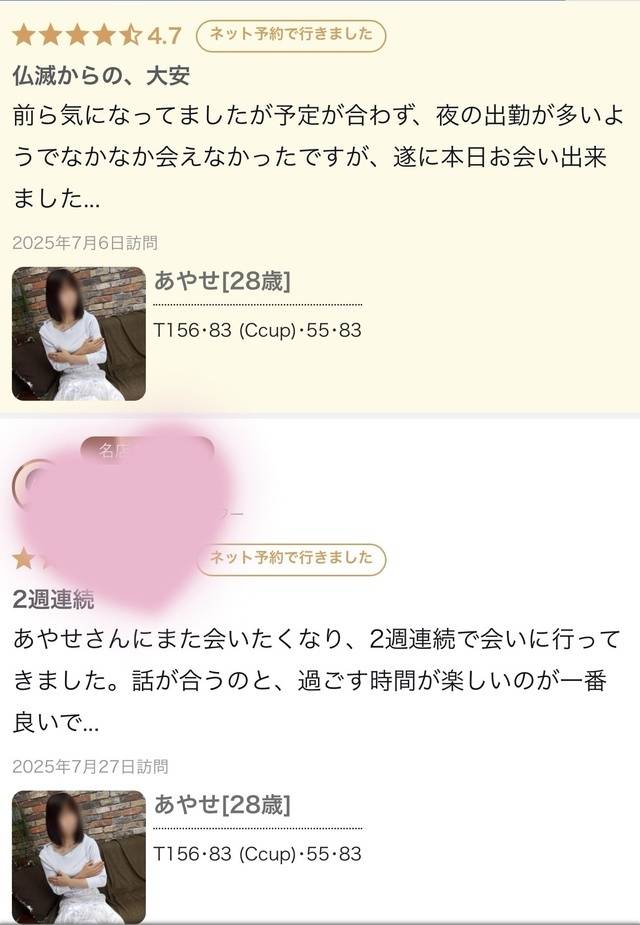The height and width of the screenshot is (925, 640).
Task: Open あやせ's photo under the July 27 review
Action: (78, 856)
